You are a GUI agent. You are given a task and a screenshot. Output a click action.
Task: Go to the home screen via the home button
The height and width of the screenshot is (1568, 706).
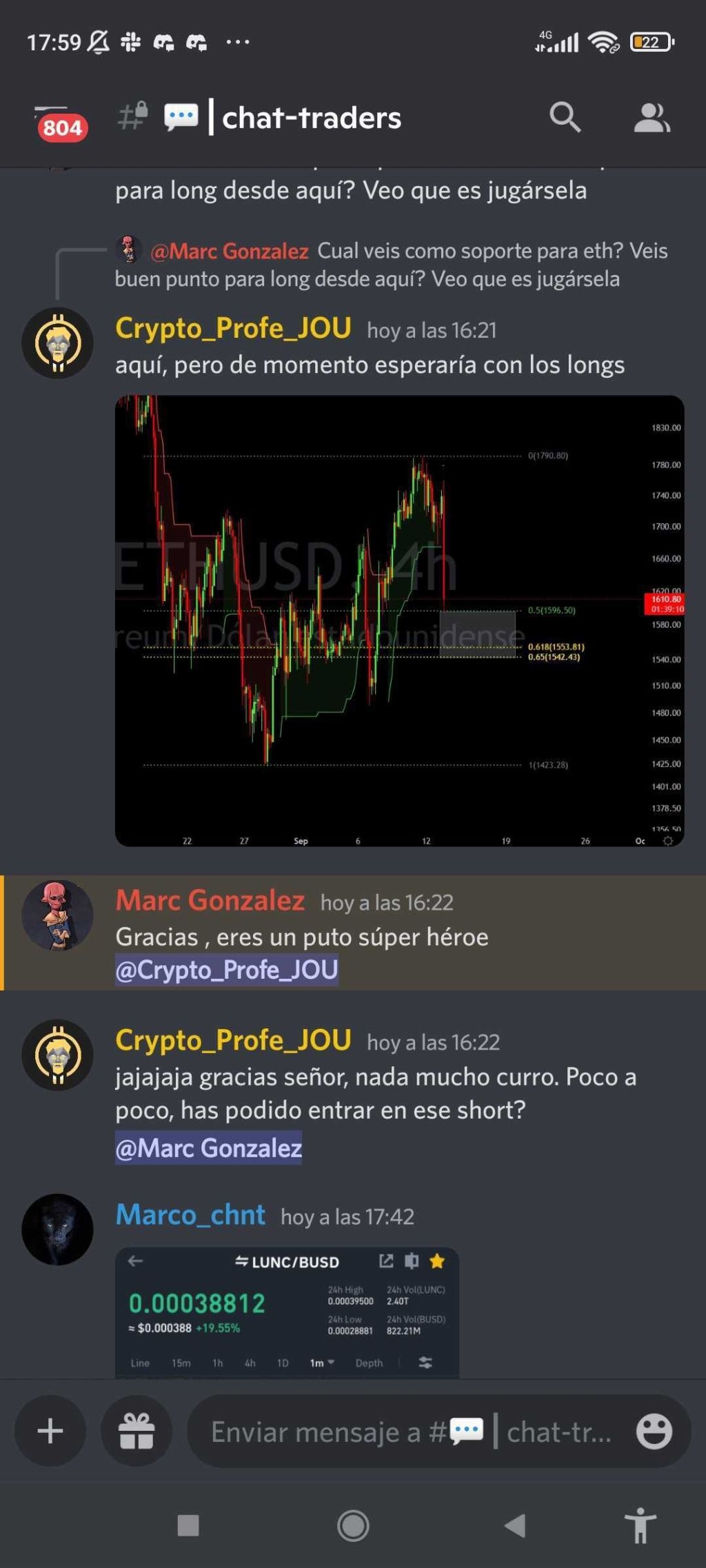(x=353, y=1525)
